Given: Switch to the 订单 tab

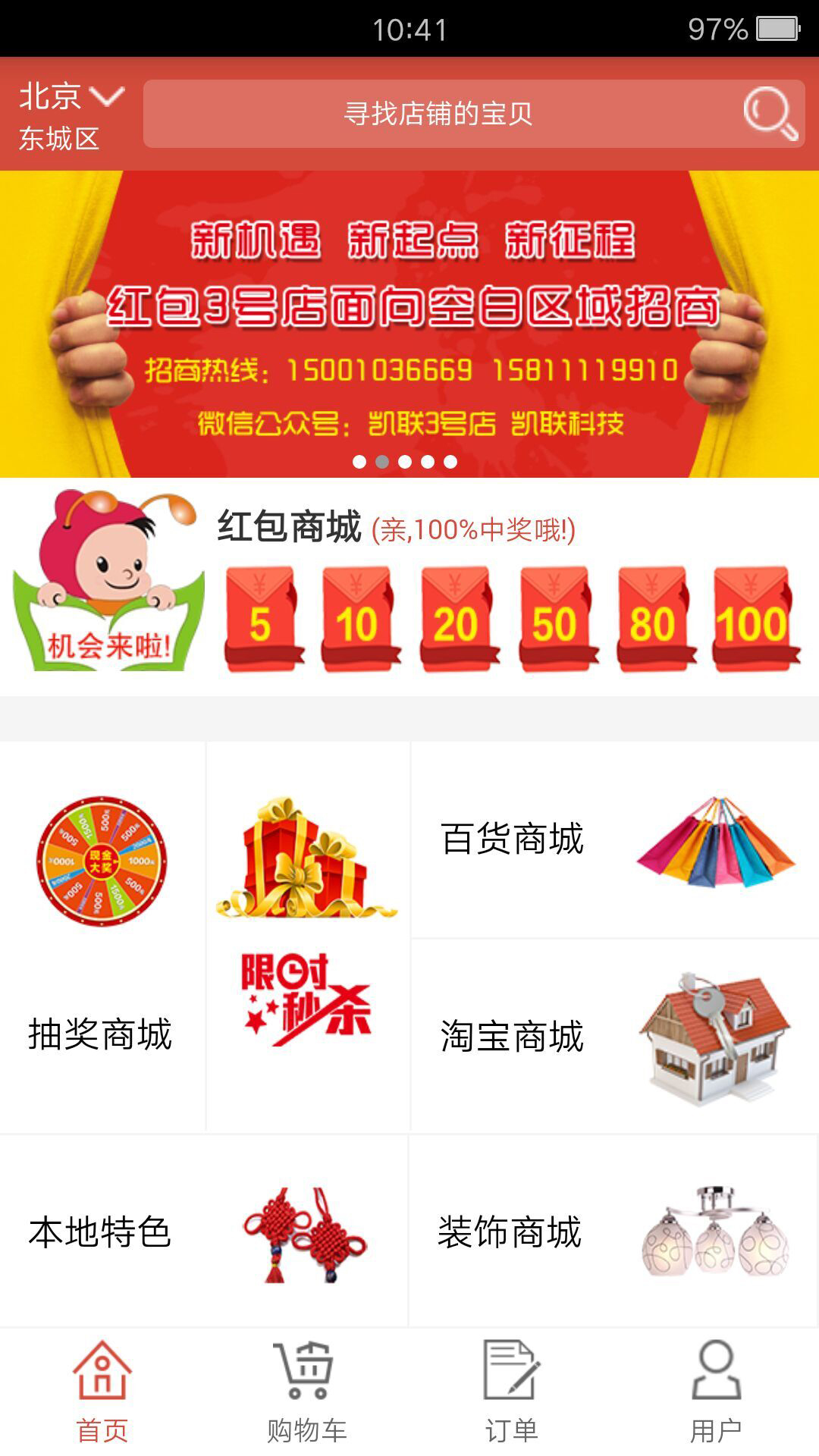Looking at the screenshot, I should (x=512, y=1392).
